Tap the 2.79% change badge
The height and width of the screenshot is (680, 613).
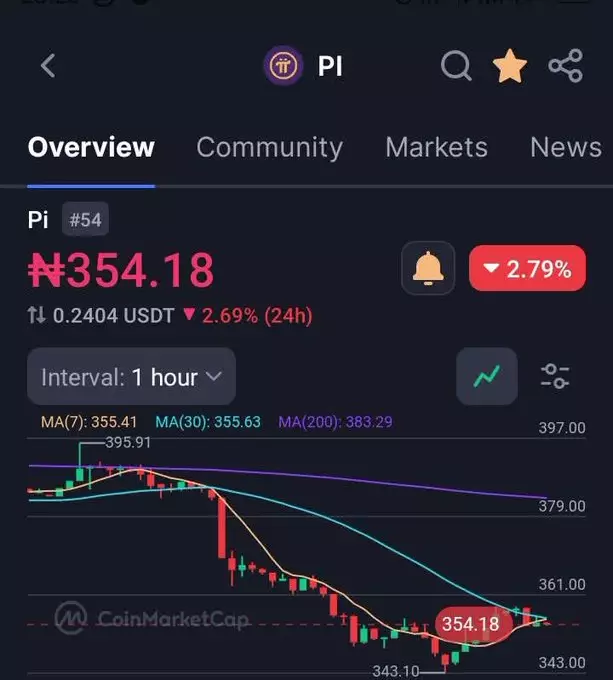click(527, 269)
